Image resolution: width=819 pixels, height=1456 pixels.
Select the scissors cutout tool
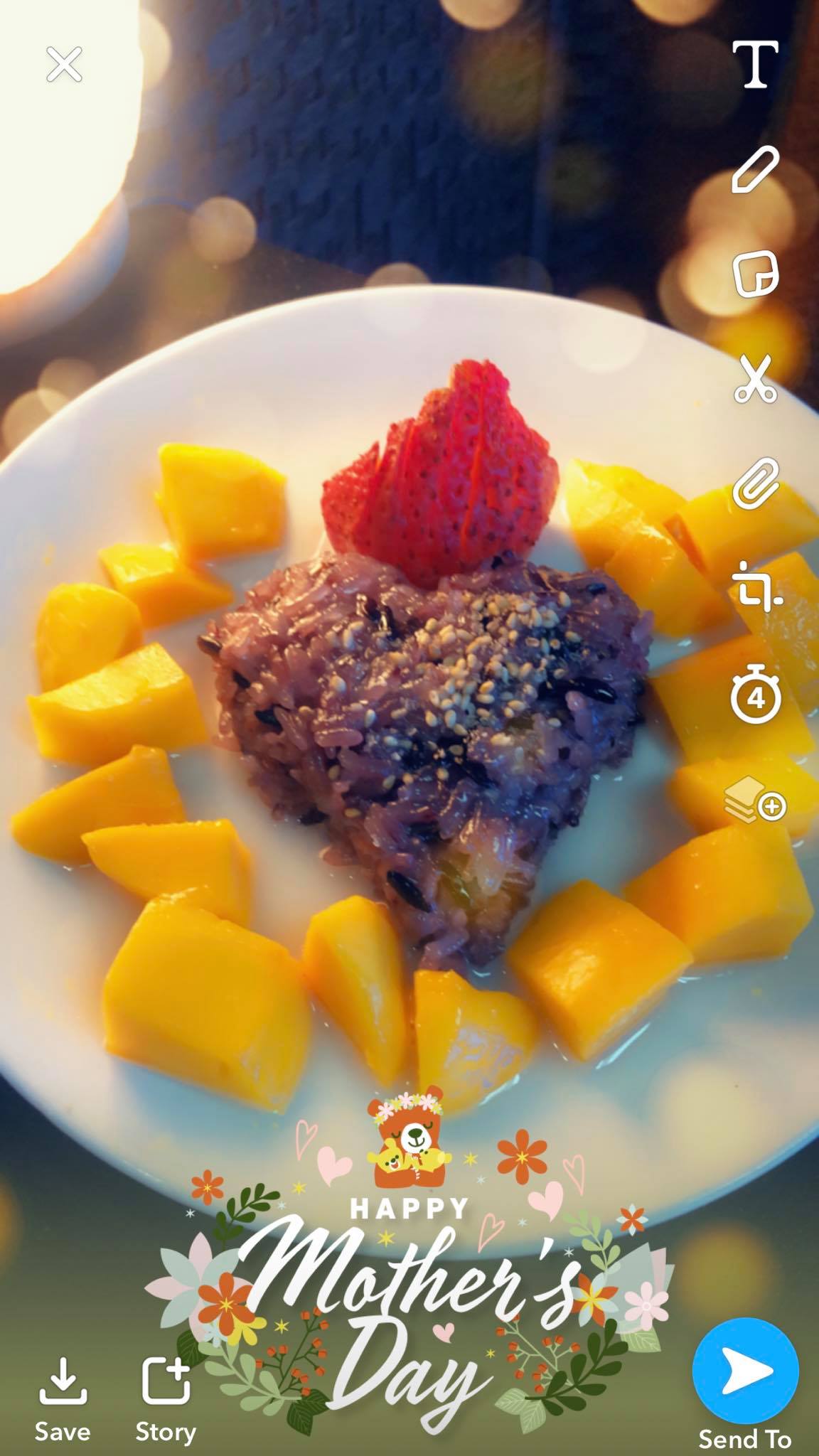pos(755,379)
